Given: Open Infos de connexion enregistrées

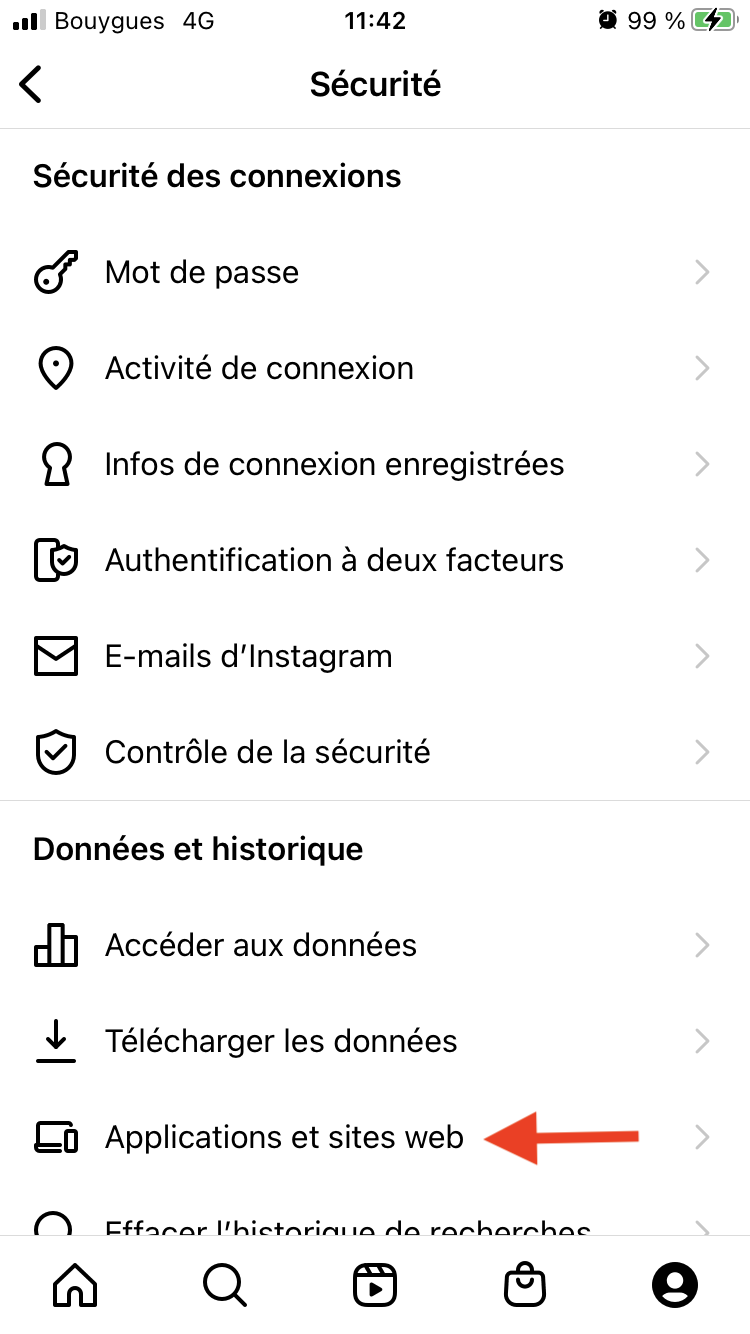Looking at the screenshot, I should click(x=375, y=464).
